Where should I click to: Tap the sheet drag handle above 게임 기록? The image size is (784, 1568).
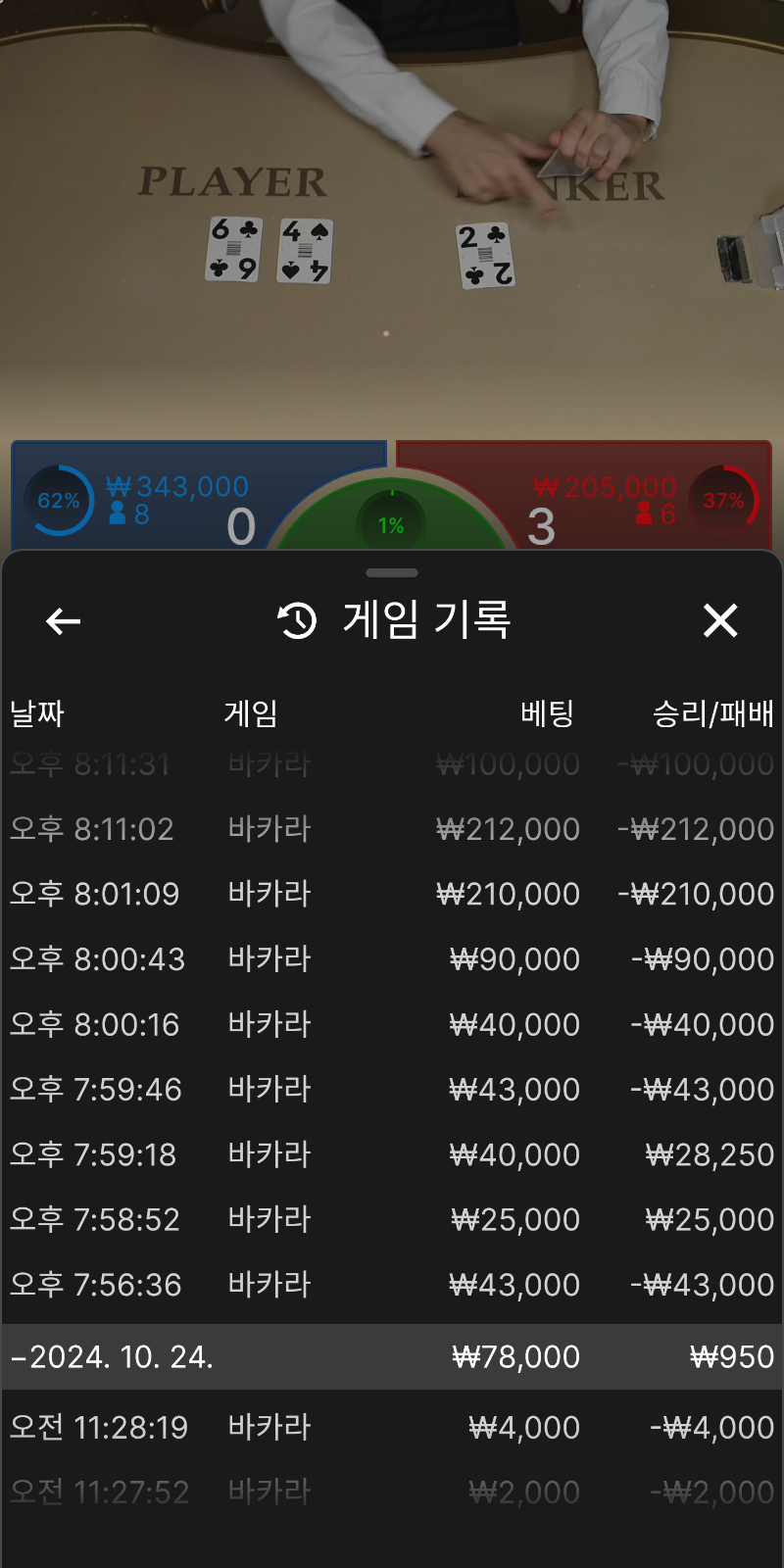click(x=392, y=572)
